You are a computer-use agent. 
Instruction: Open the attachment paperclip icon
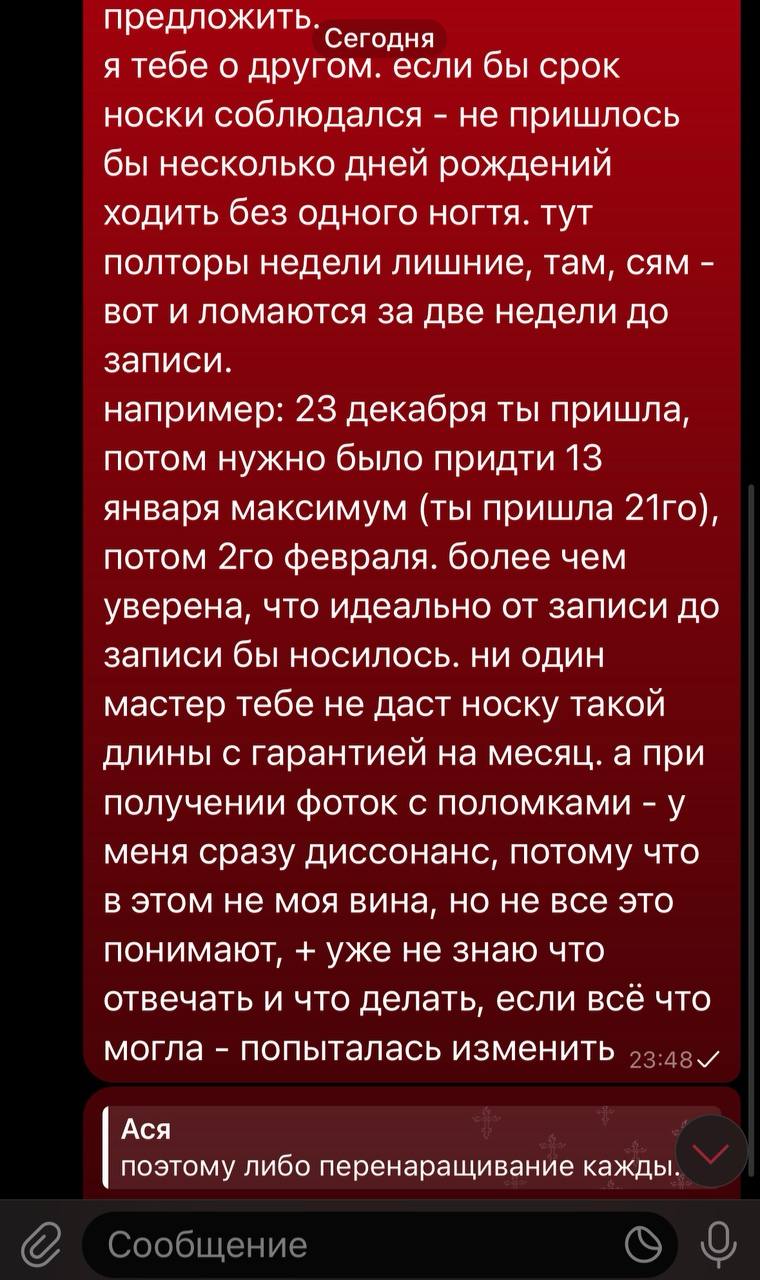tap(40, 1245)
